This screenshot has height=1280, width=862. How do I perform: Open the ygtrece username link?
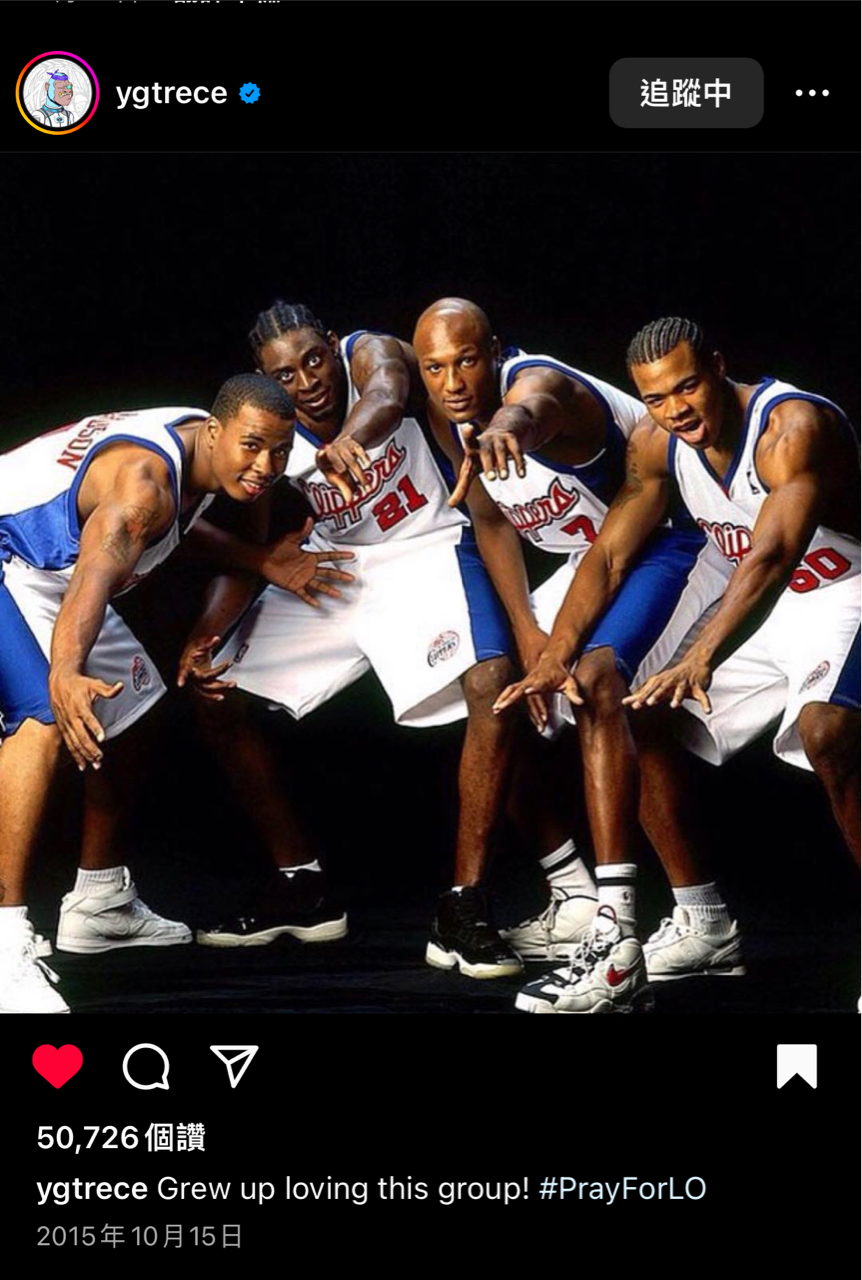click(x=171, y=93)
